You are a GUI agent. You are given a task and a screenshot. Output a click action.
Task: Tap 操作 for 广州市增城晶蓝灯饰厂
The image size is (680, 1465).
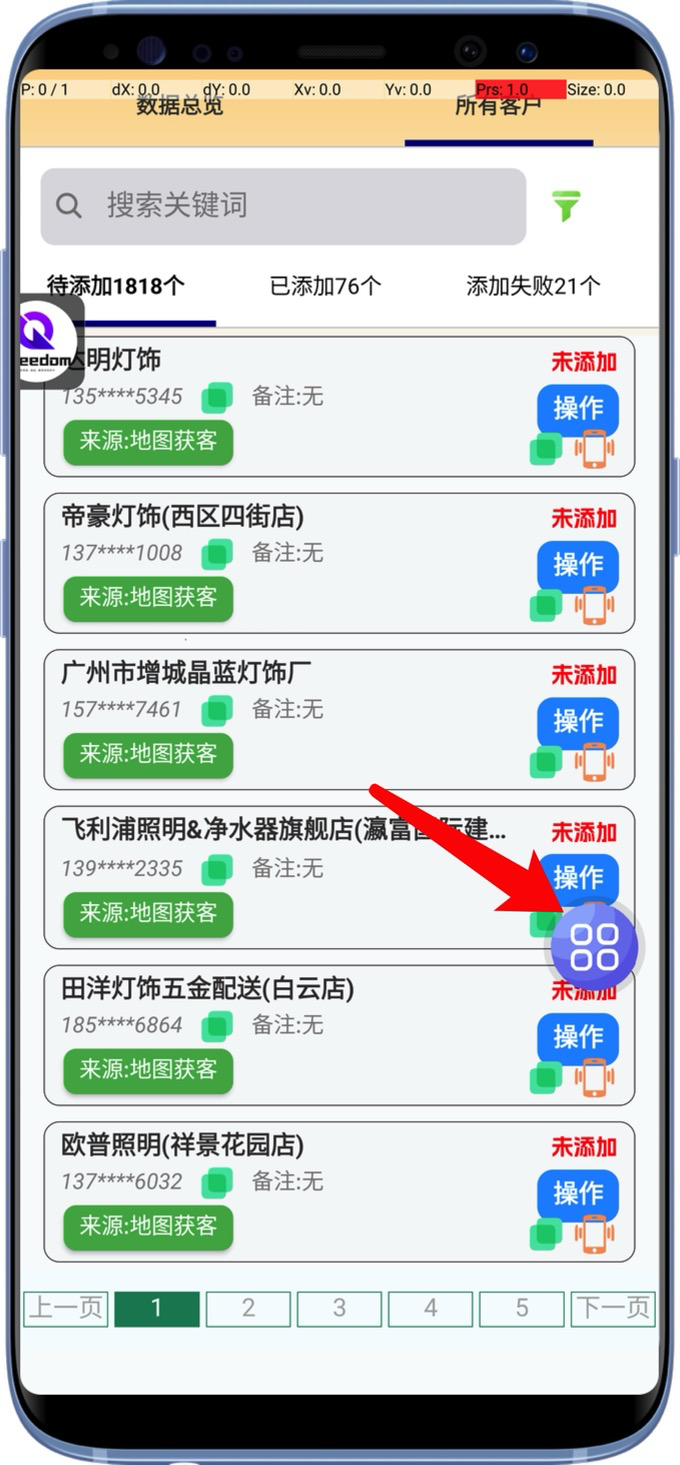[578, 720]
